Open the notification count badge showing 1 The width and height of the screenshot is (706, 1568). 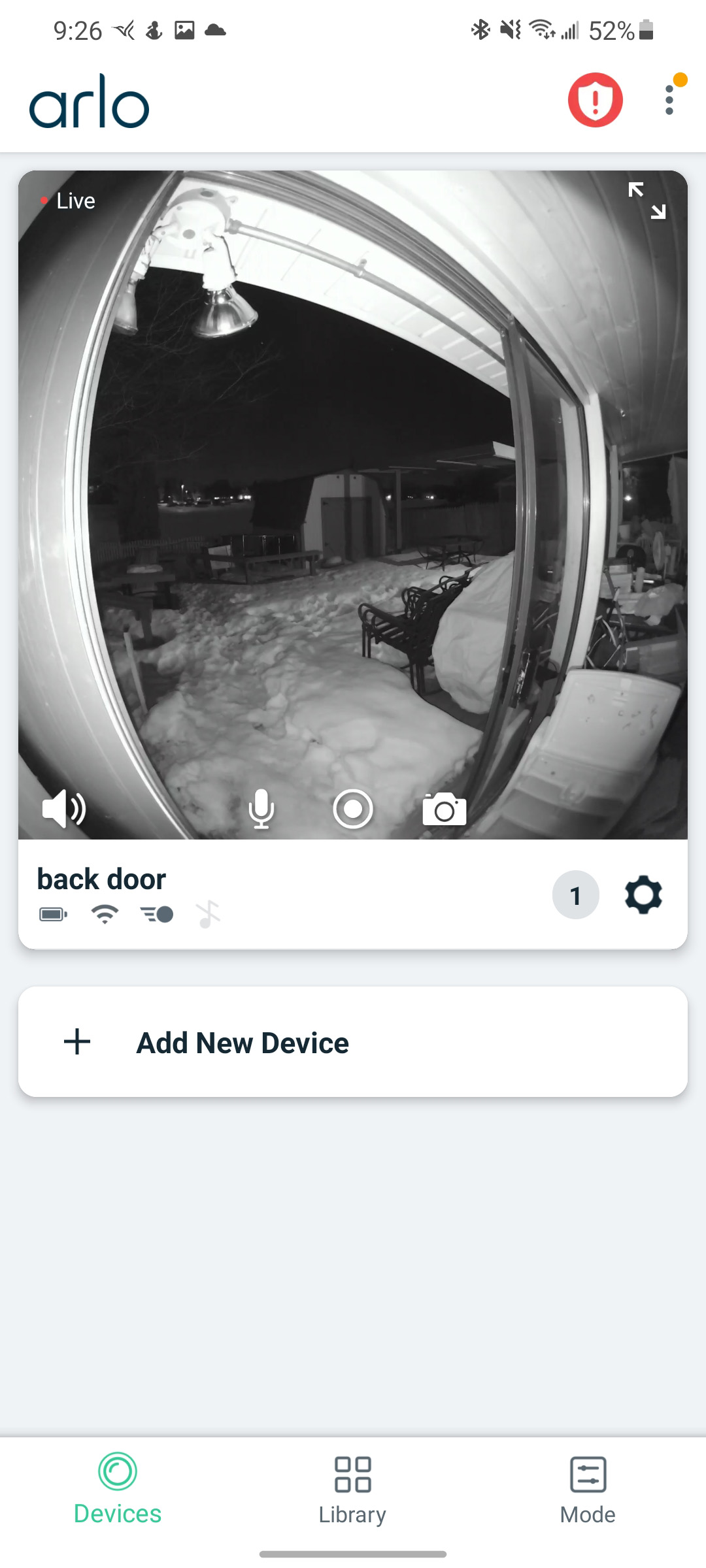pyautogui.click(x=575, y=895)
